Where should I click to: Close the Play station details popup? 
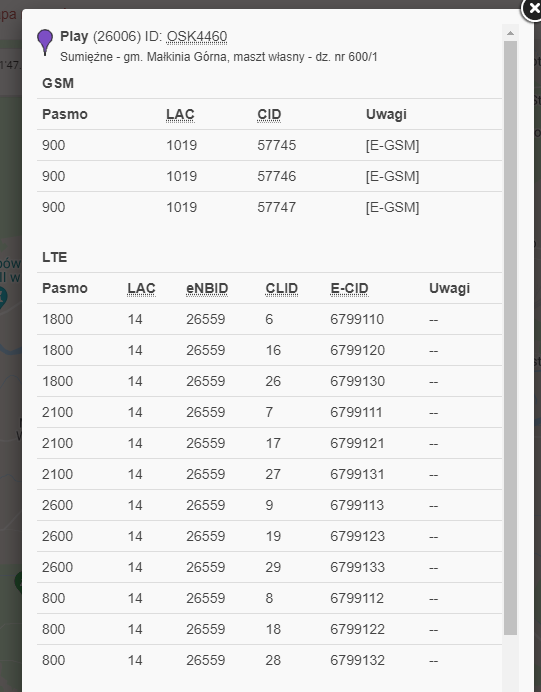click(x=532, y=9)
